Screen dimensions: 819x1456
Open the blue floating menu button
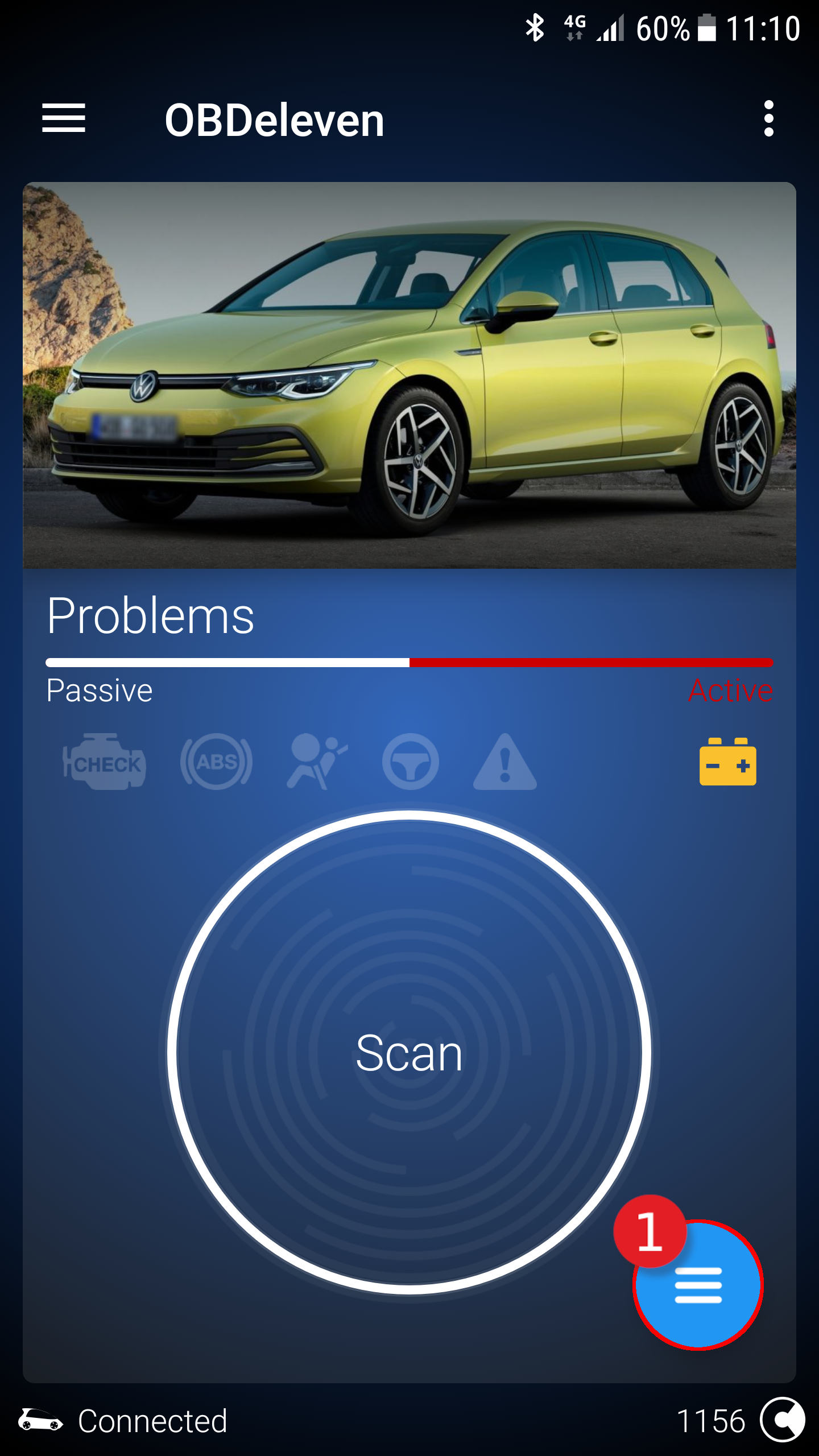click(698, 1285)
